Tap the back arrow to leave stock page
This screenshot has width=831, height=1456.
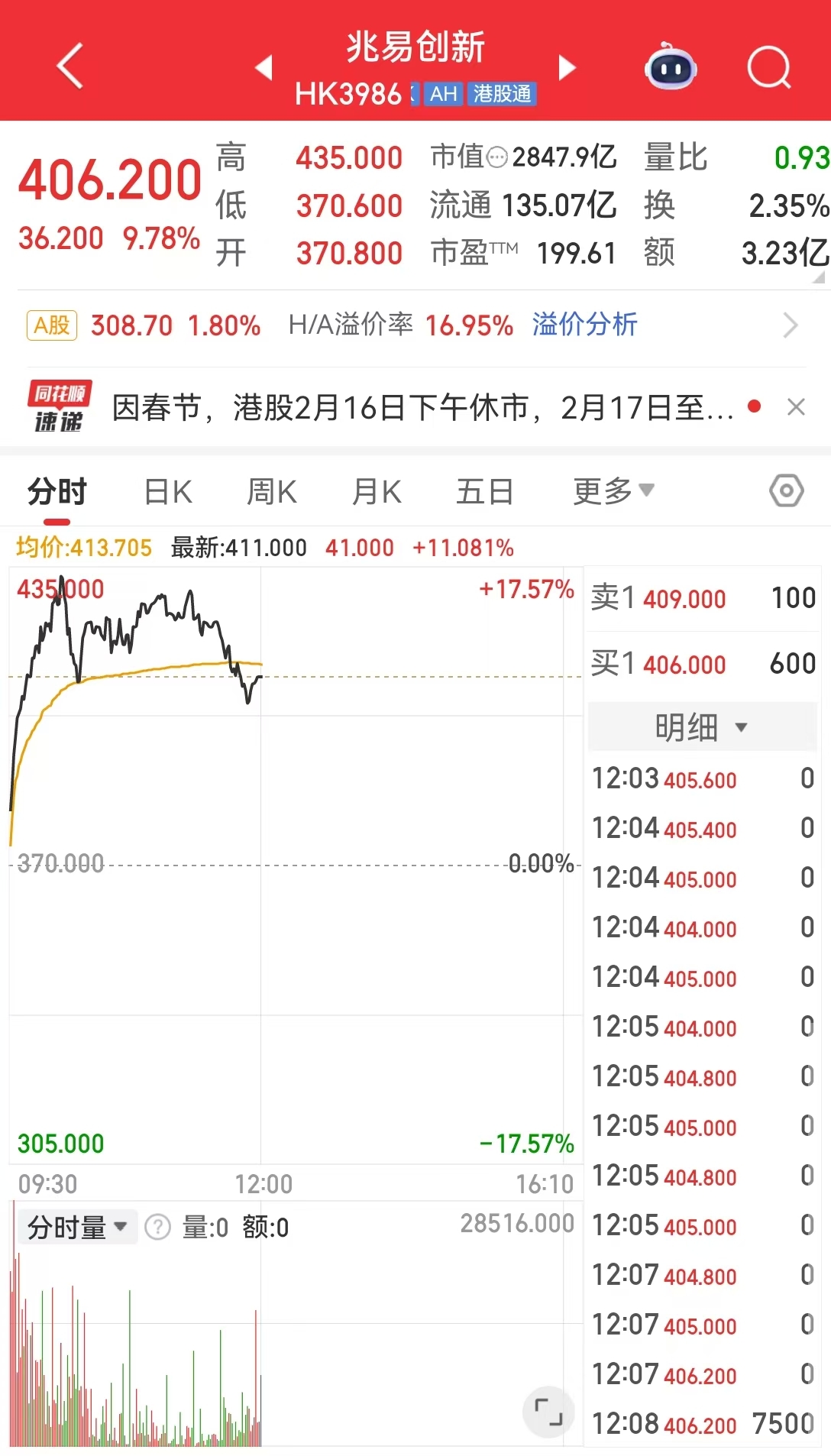tap(69, 65)
